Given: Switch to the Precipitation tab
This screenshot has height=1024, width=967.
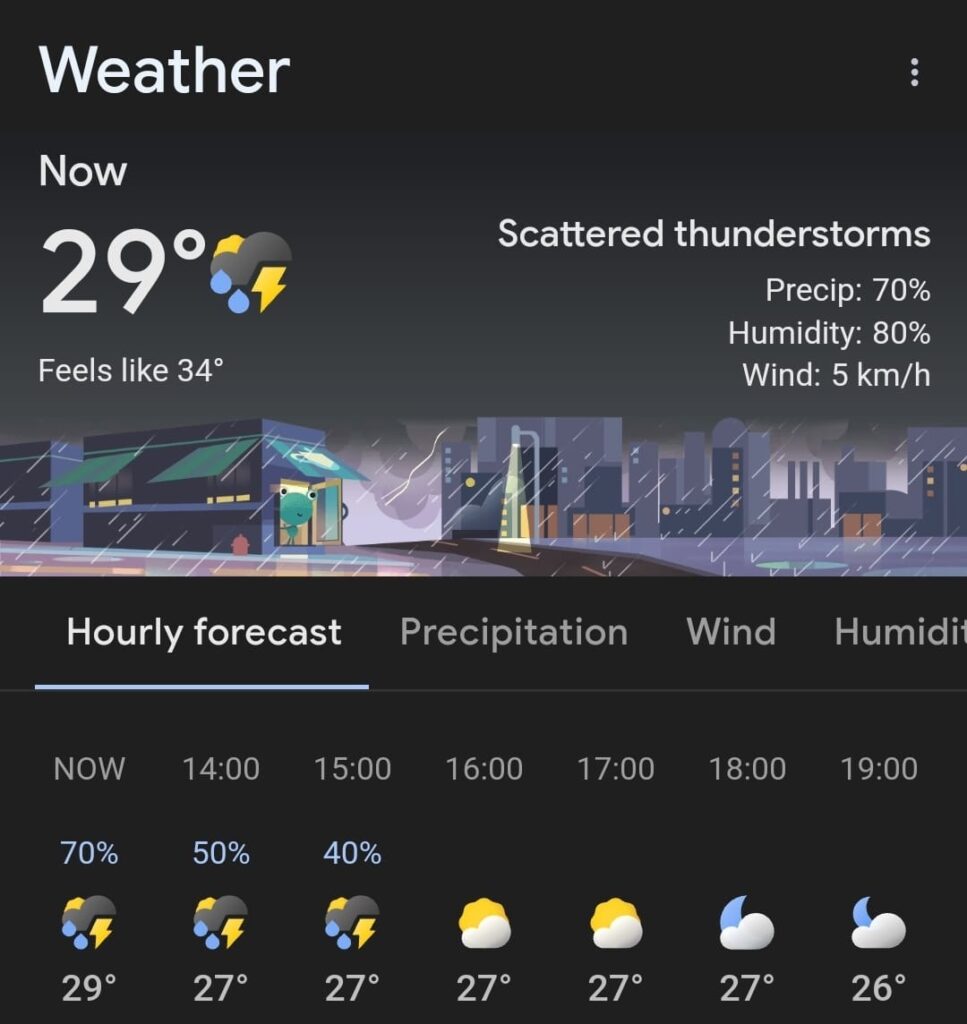Looking at the screenshot, I should coord(513,633).
